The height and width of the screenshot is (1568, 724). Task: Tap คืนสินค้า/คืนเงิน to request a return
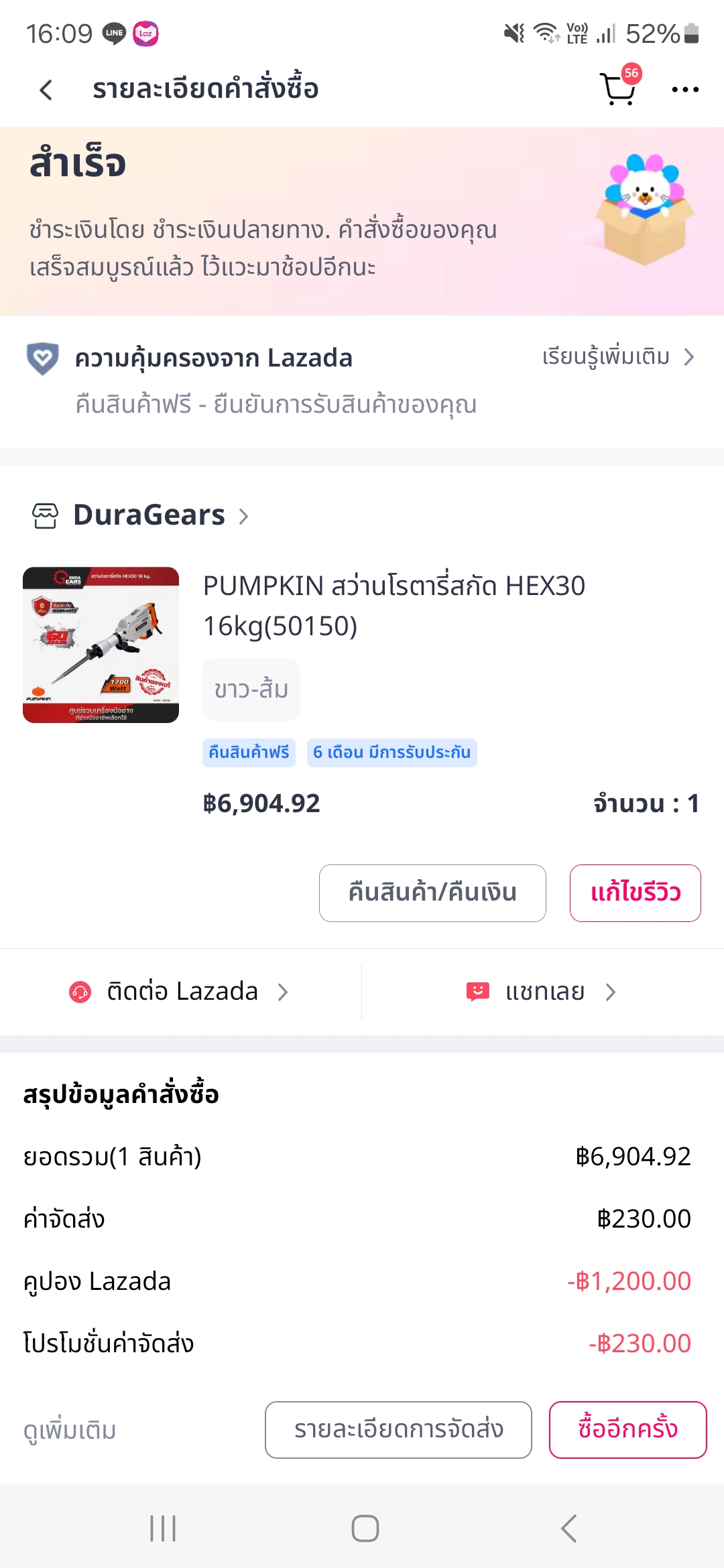point(432,893)
